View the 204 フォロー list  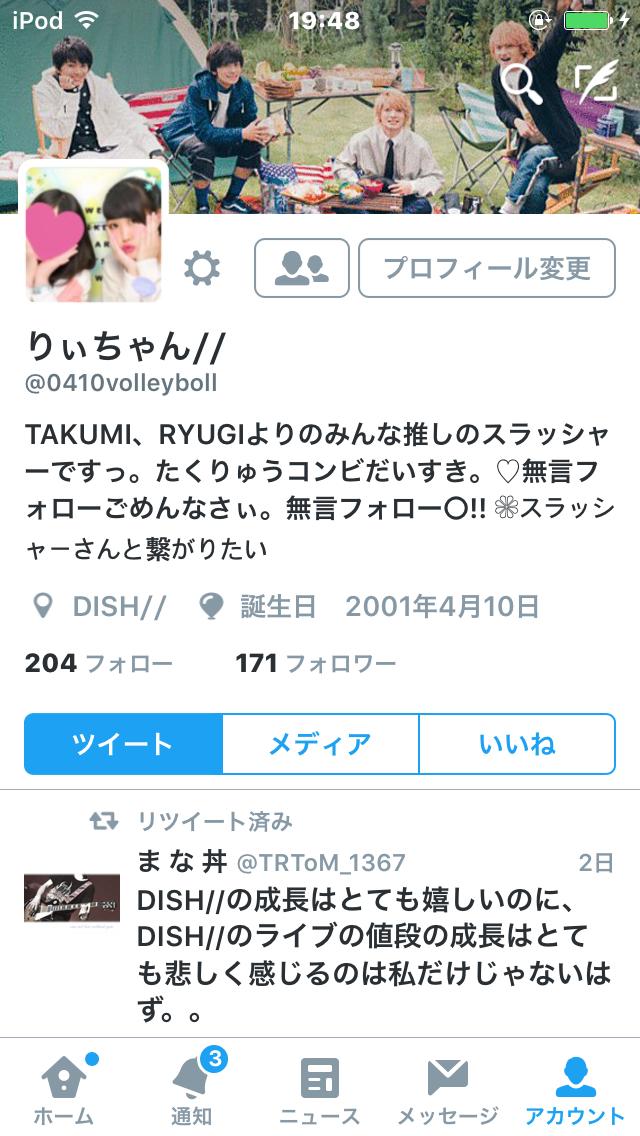pyautogui.click(x=98, y=663)
